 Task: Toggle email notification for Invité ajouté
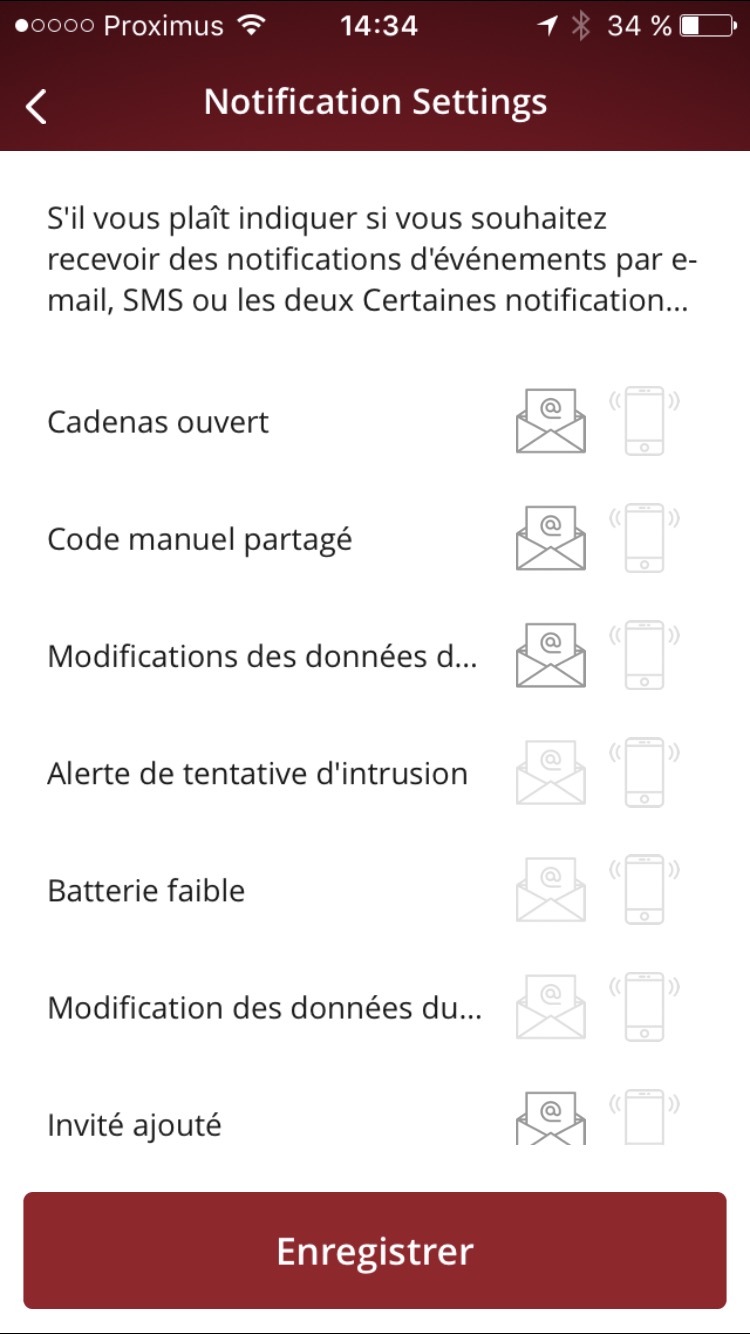pyautogui.click(x=550, y=1117)
